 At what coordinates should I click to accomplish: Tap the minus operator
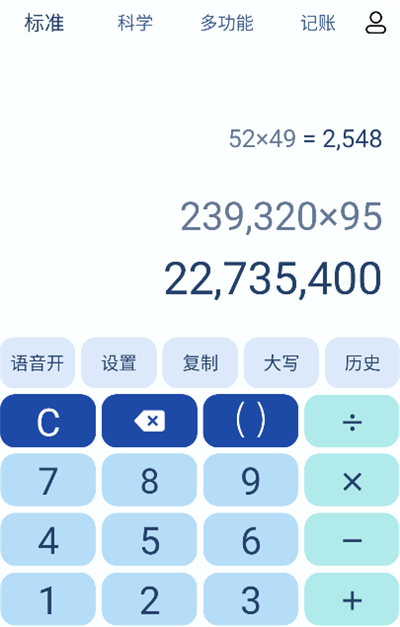(x=352, y=539)
